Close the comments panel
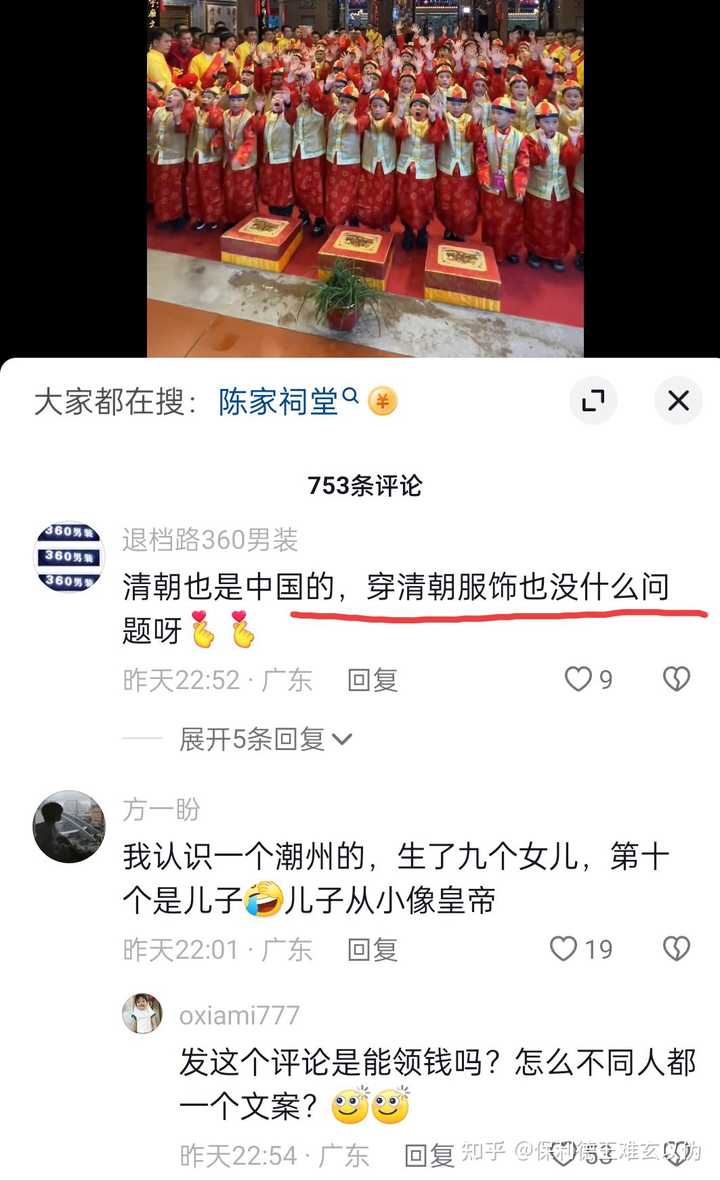Viewport: 720px width, 1181px height. pos(678,401)
